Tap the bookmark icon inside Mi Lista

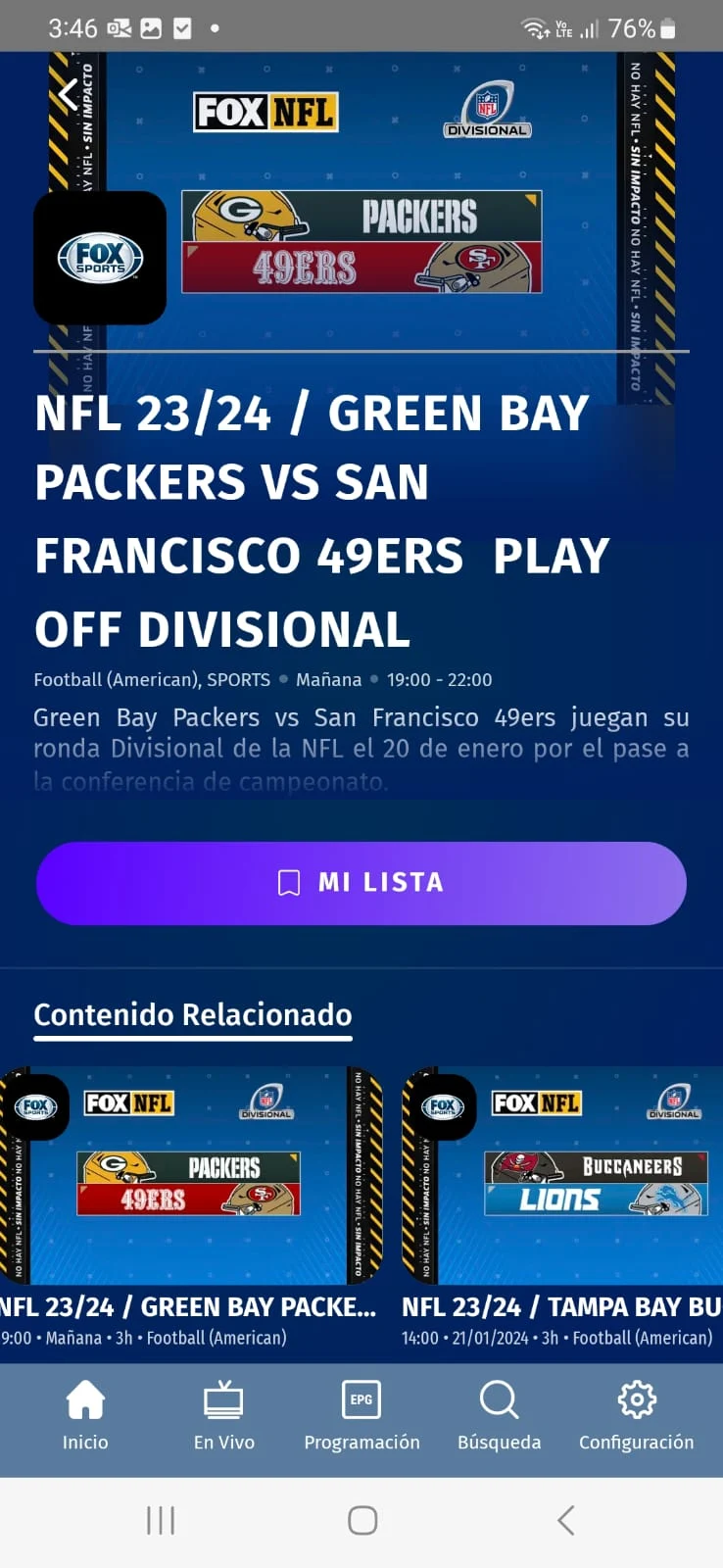(x=288, y=882)
